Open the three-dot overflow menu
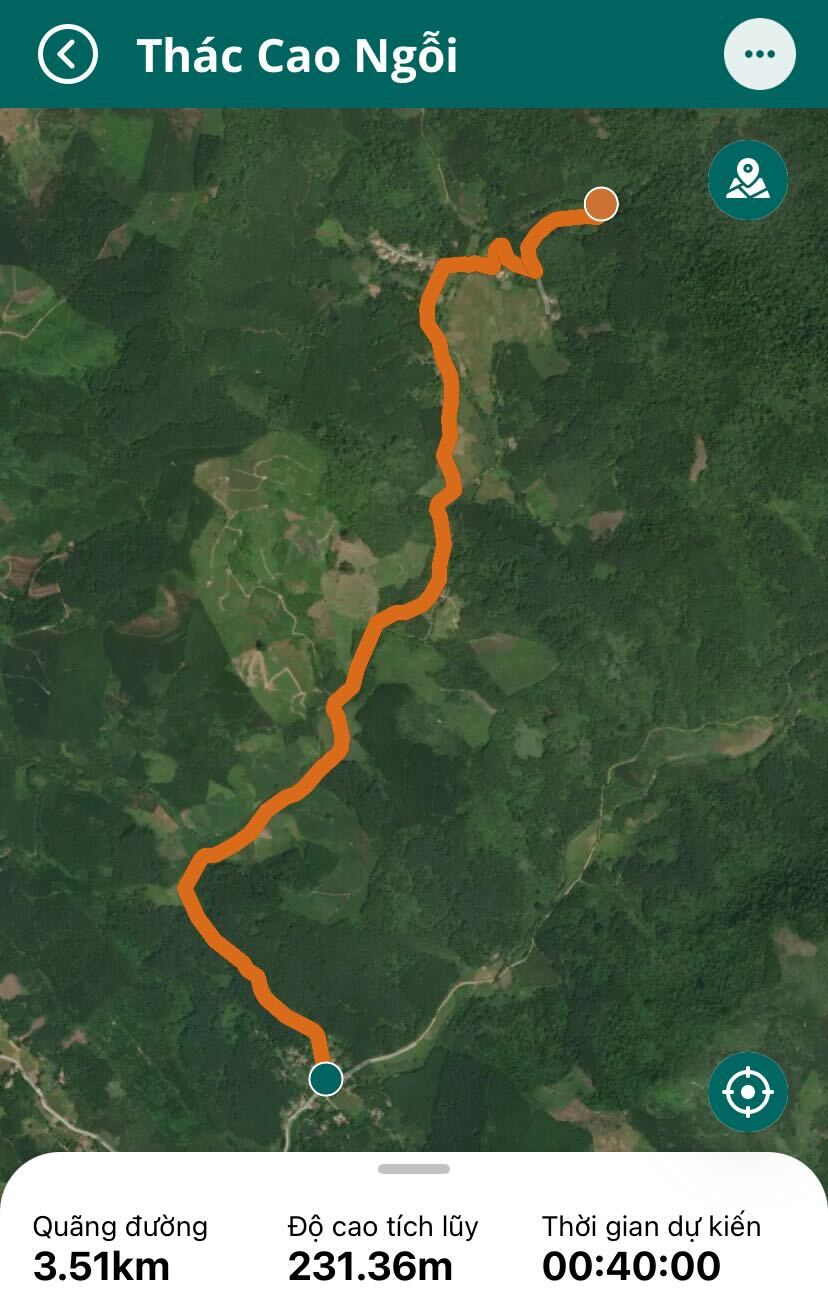The height and width of the screenshot is (1295, 828). (x=759, y=54)
